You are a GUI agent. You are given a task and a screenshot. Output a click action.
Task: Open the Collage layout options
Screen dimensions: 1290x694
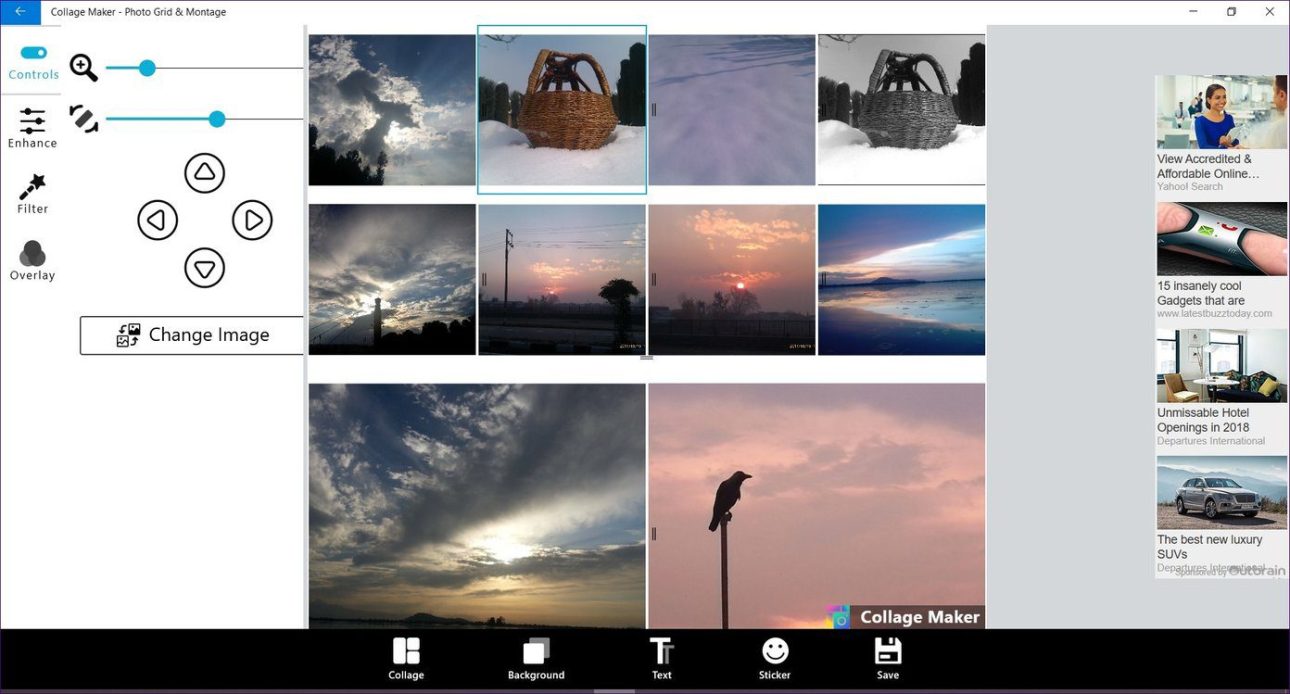406,658
